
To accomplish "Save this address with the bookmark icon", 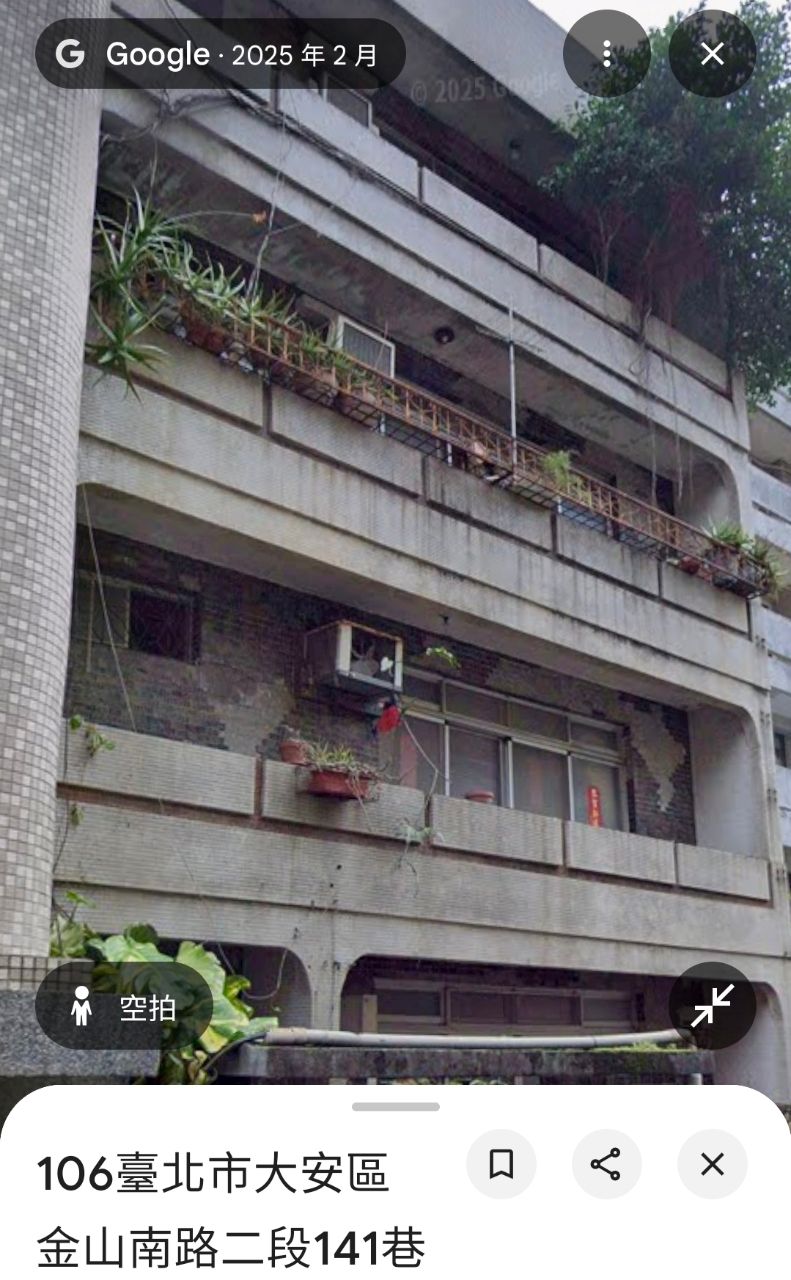I will point(501,1164).
